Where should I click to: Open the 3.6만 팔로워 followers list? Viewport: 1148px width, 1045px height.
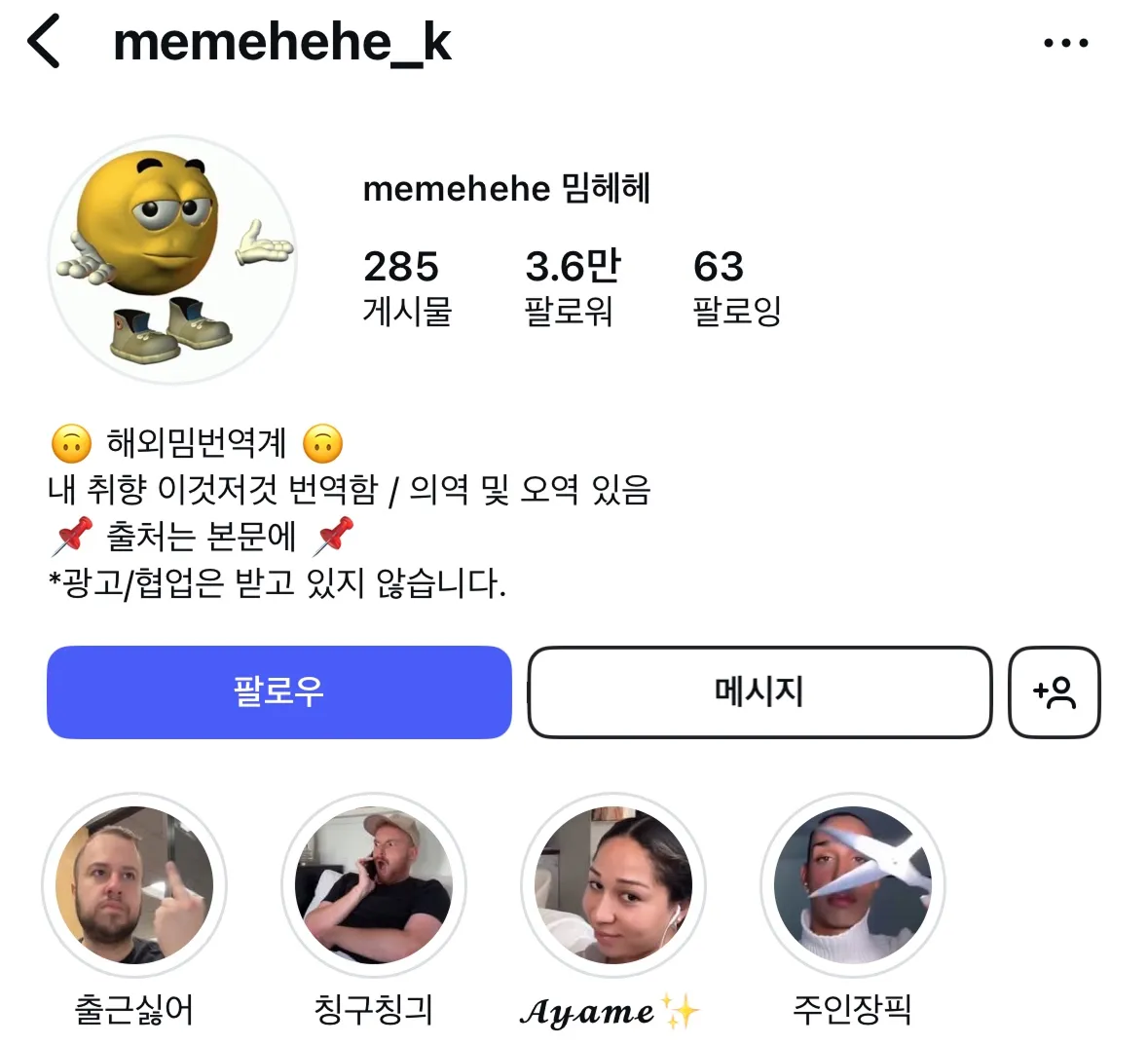point(572,285)
